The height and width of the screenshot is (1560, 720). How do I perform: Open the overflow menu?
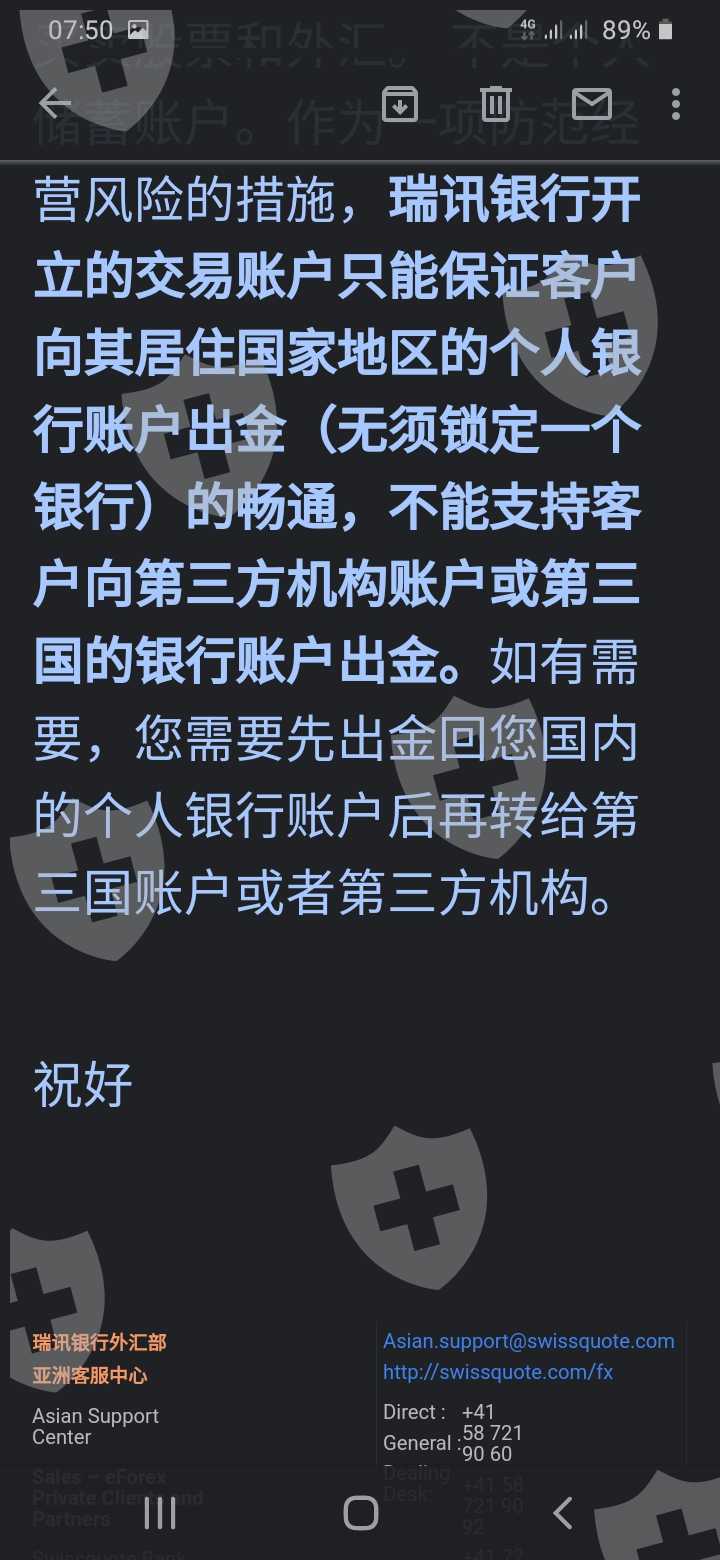(x=676, y=103)
